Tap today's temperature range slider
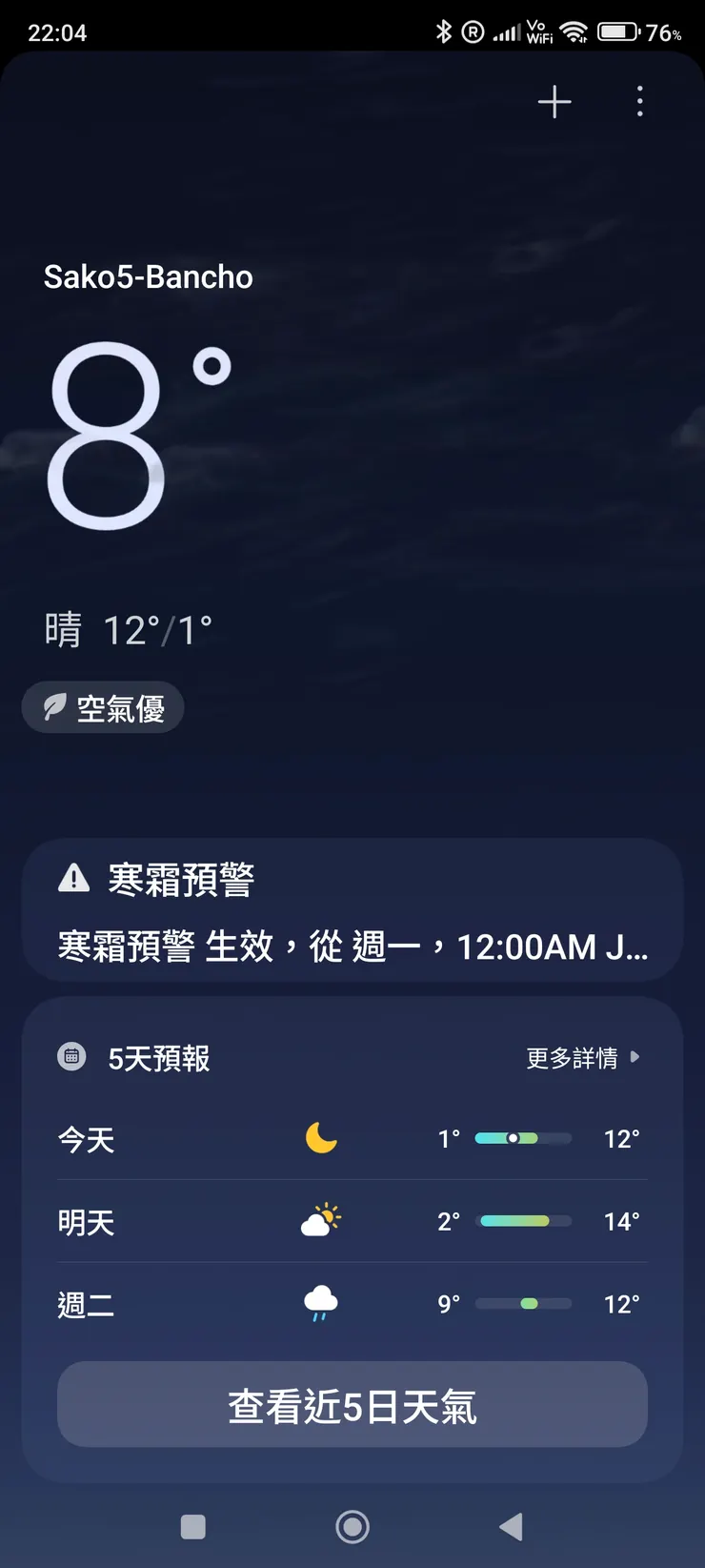705x1568 pixels. pyautogui.click(x=523, y=1138)
